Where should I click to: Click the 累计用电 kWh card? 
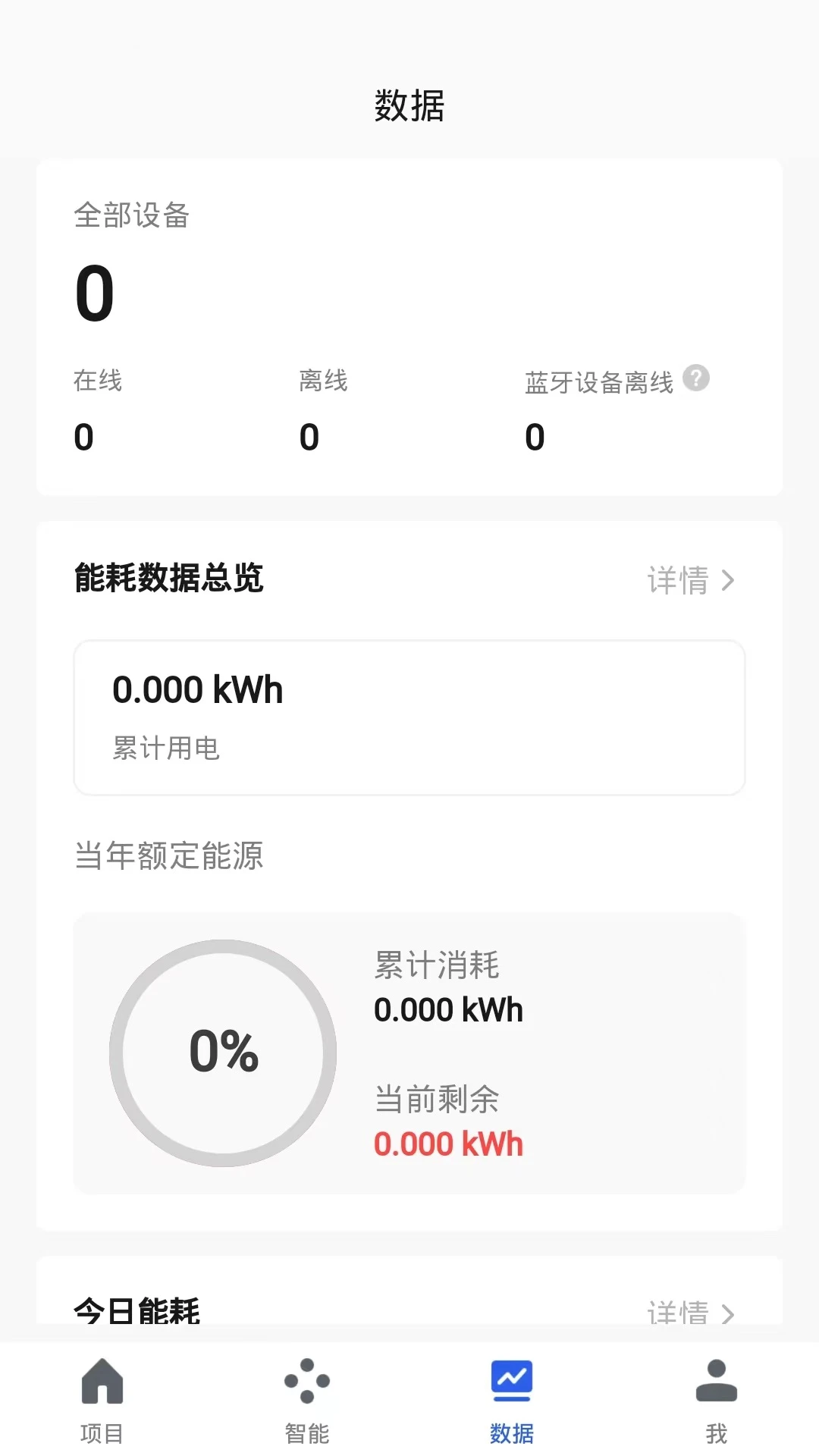pos(409,717)
